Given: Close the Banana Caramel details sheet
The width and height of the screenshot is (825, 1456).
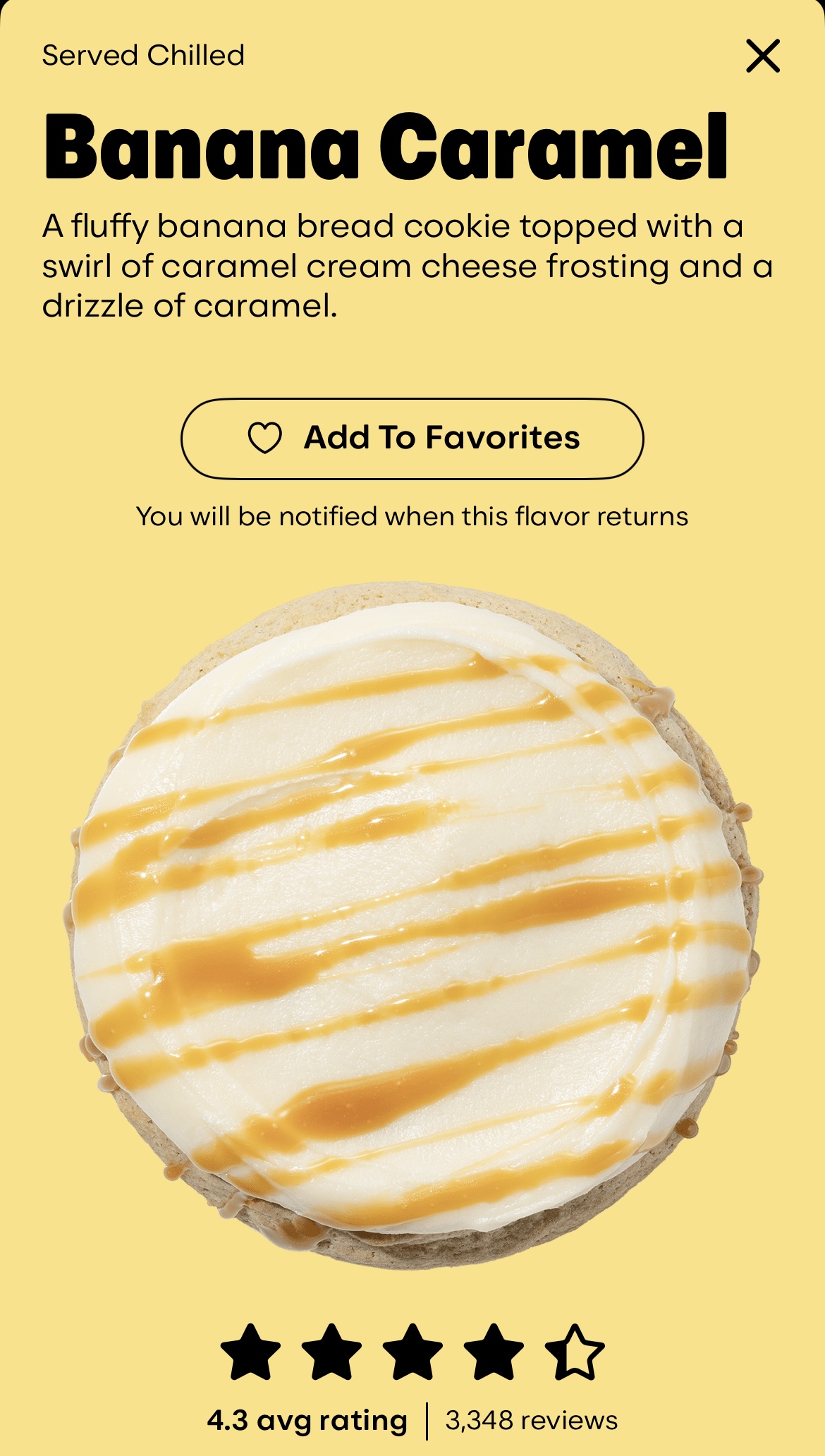Looking at the screenshot, I should click(763, 56).
